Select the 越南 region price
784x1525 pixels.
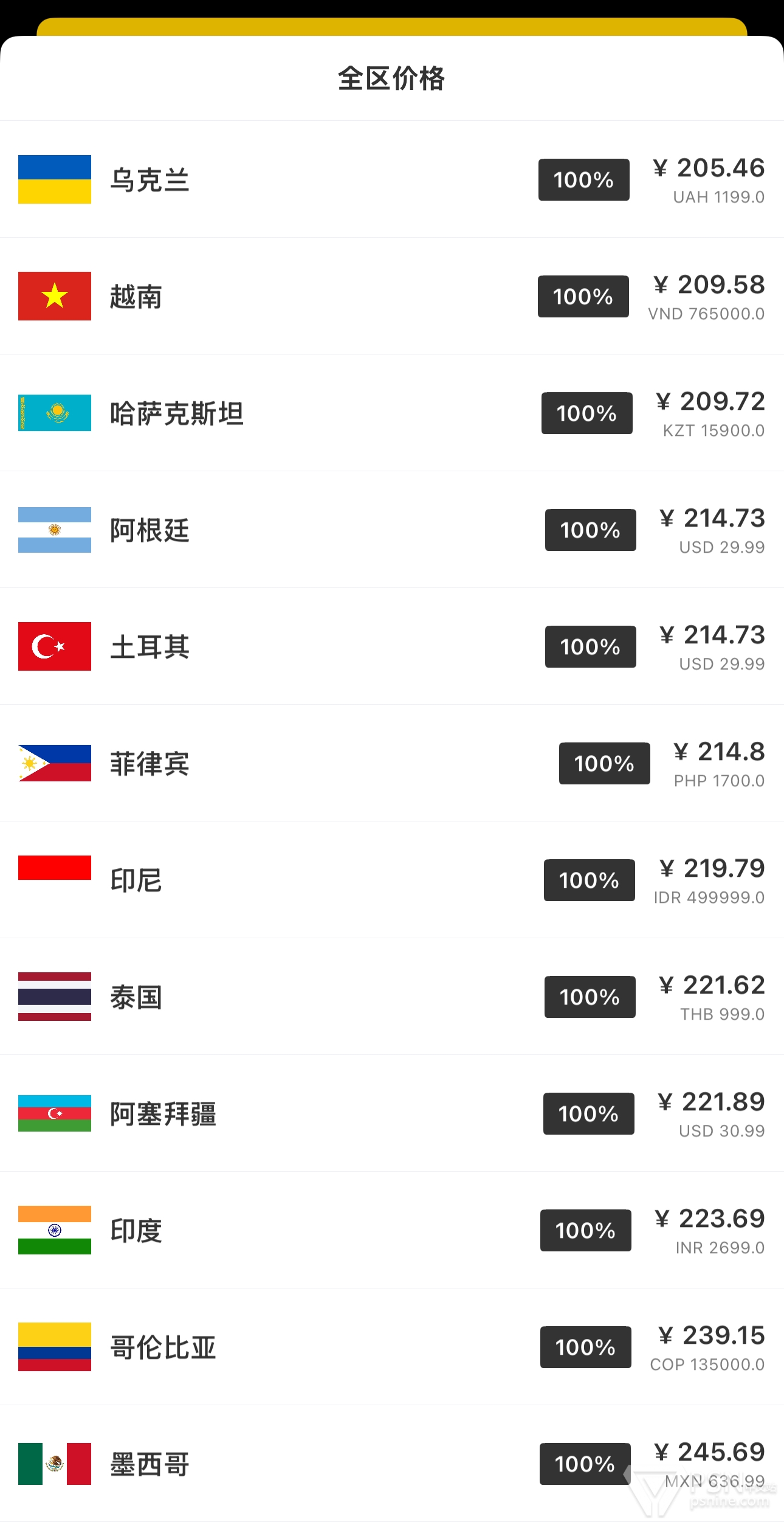[392, 296]
